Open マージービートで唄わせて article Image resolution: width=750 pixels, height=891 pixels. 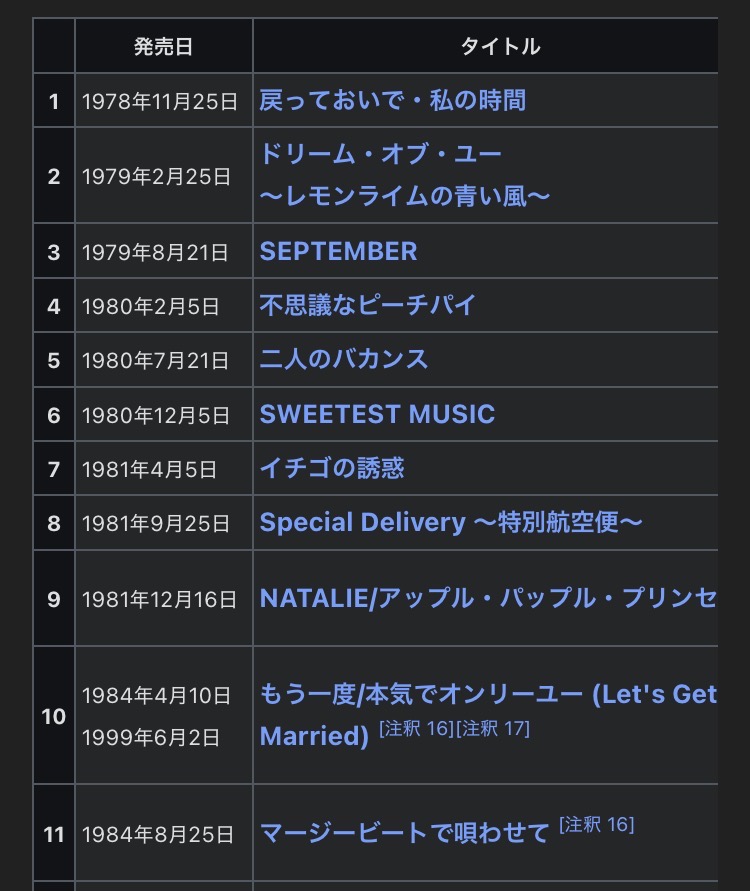click(404, 832)
